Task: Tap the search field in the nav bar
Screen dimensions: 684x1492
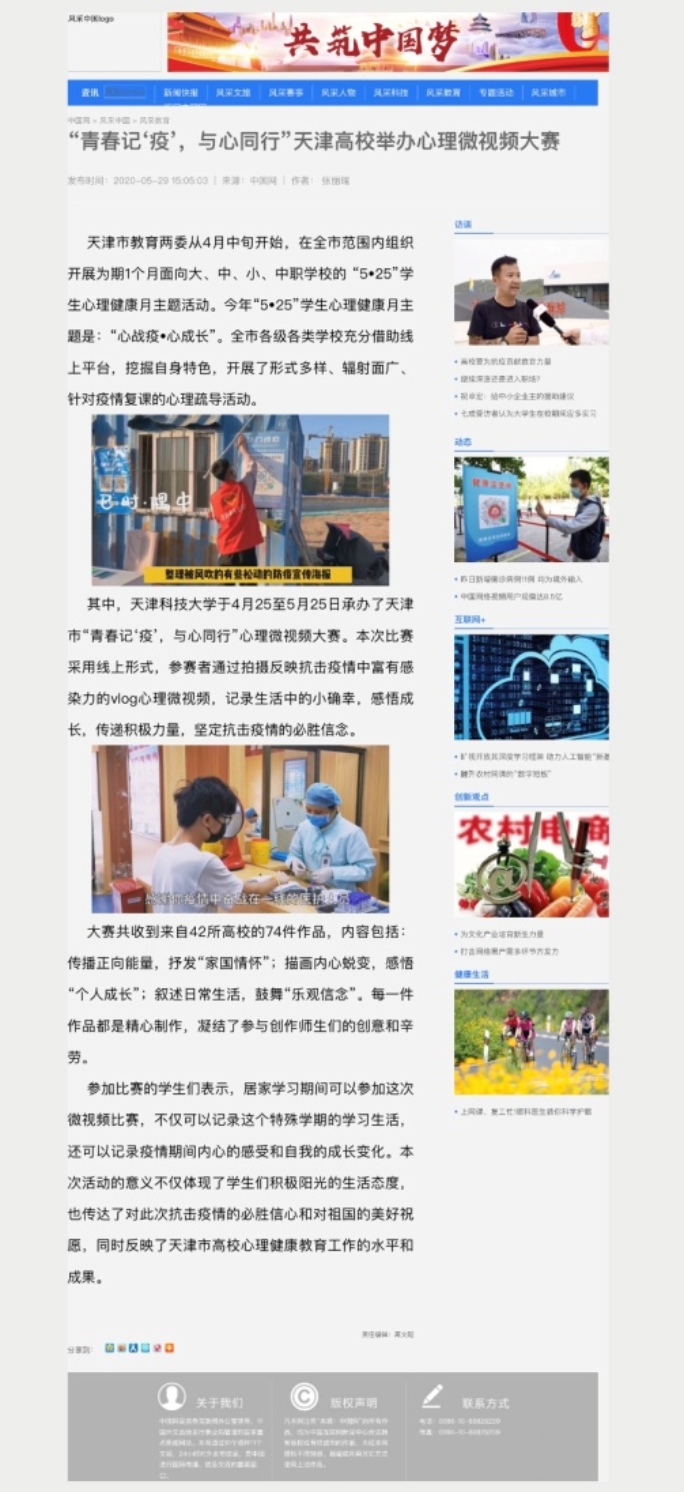Action: point(126,92)
